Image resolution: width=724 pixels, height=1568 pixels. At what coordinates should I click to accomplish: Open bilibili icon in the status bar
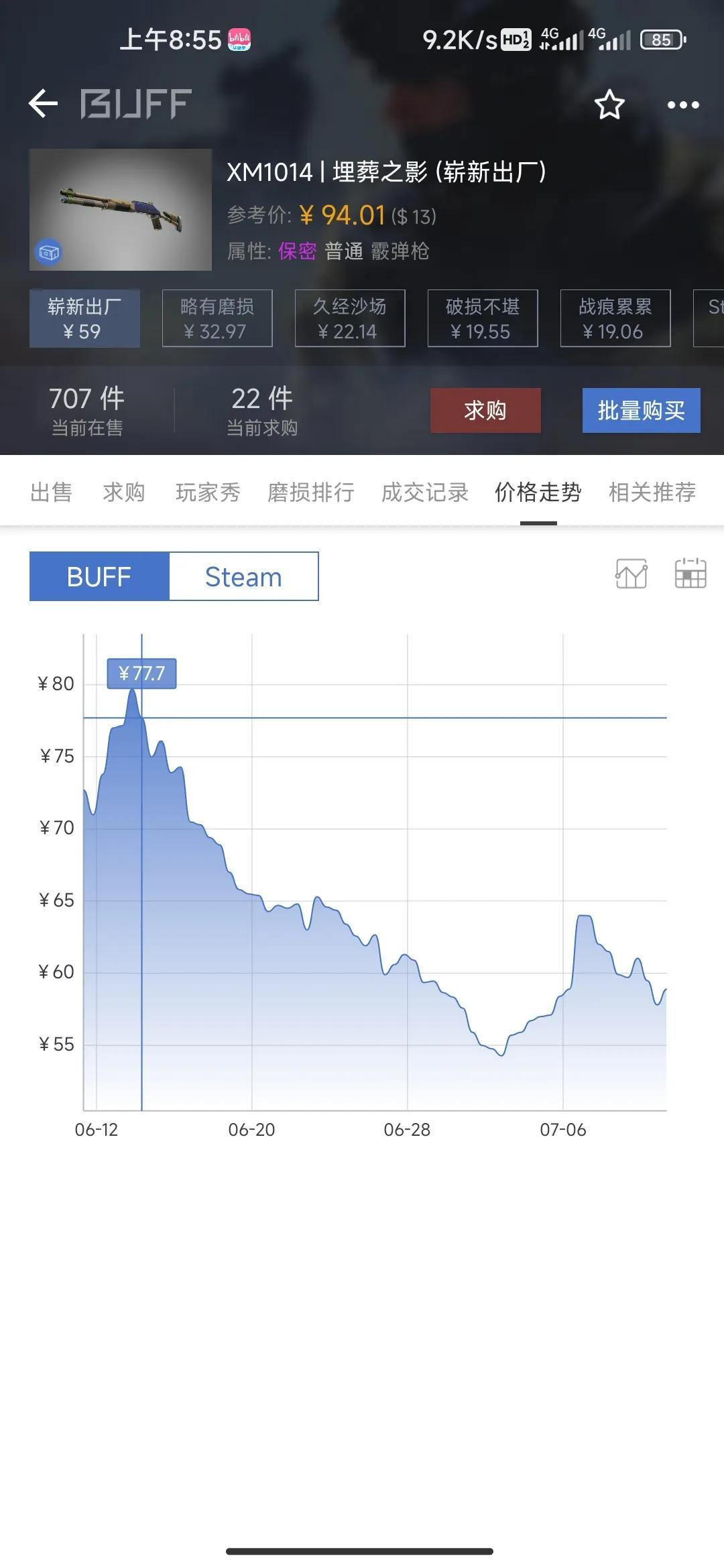point(239,39)
